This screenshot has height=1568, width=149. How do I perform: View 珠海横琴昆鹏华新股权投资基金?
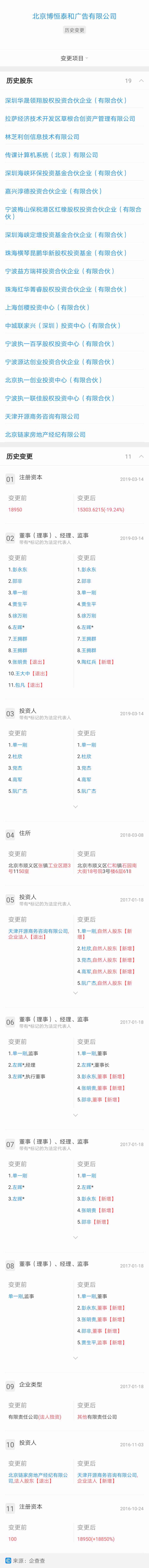[65, 253]
